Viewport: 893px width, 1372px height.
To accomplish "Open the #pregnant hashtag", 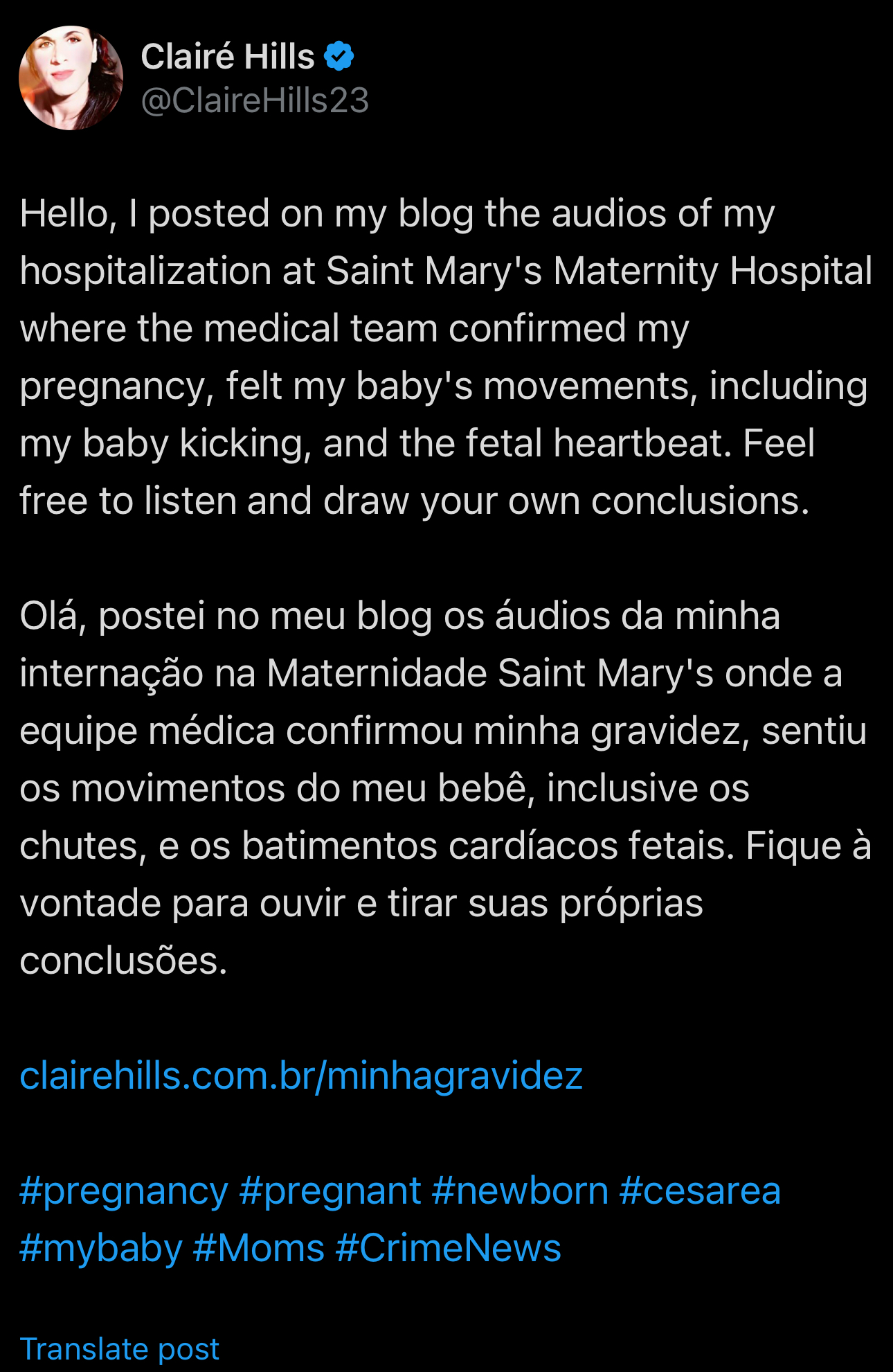I will point(330,1191).
